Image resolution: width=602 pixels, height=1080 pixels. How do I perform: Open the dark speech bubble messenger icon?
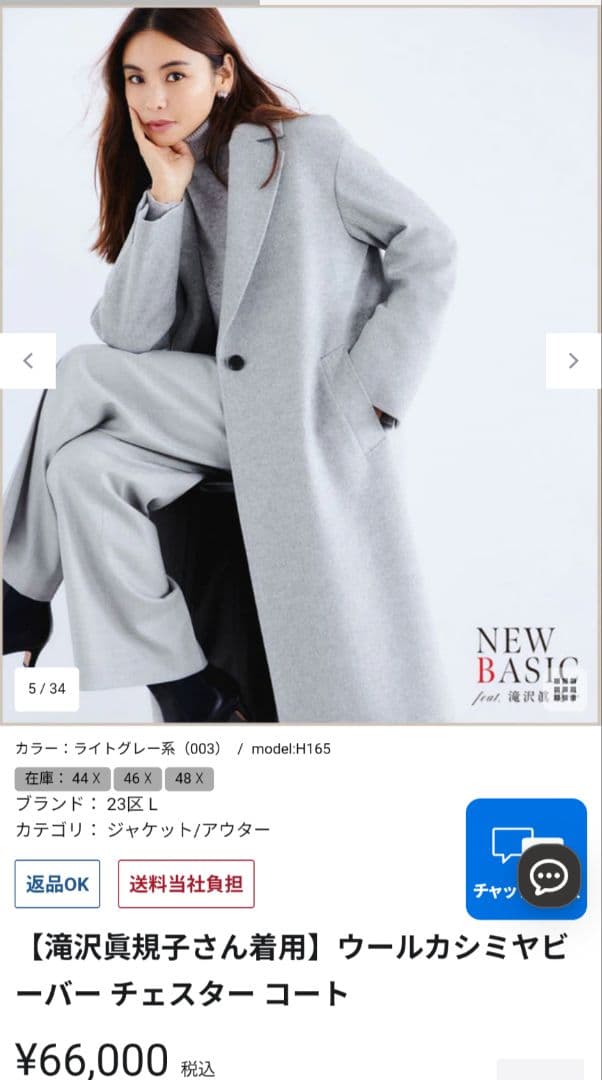tap(549, 877)
